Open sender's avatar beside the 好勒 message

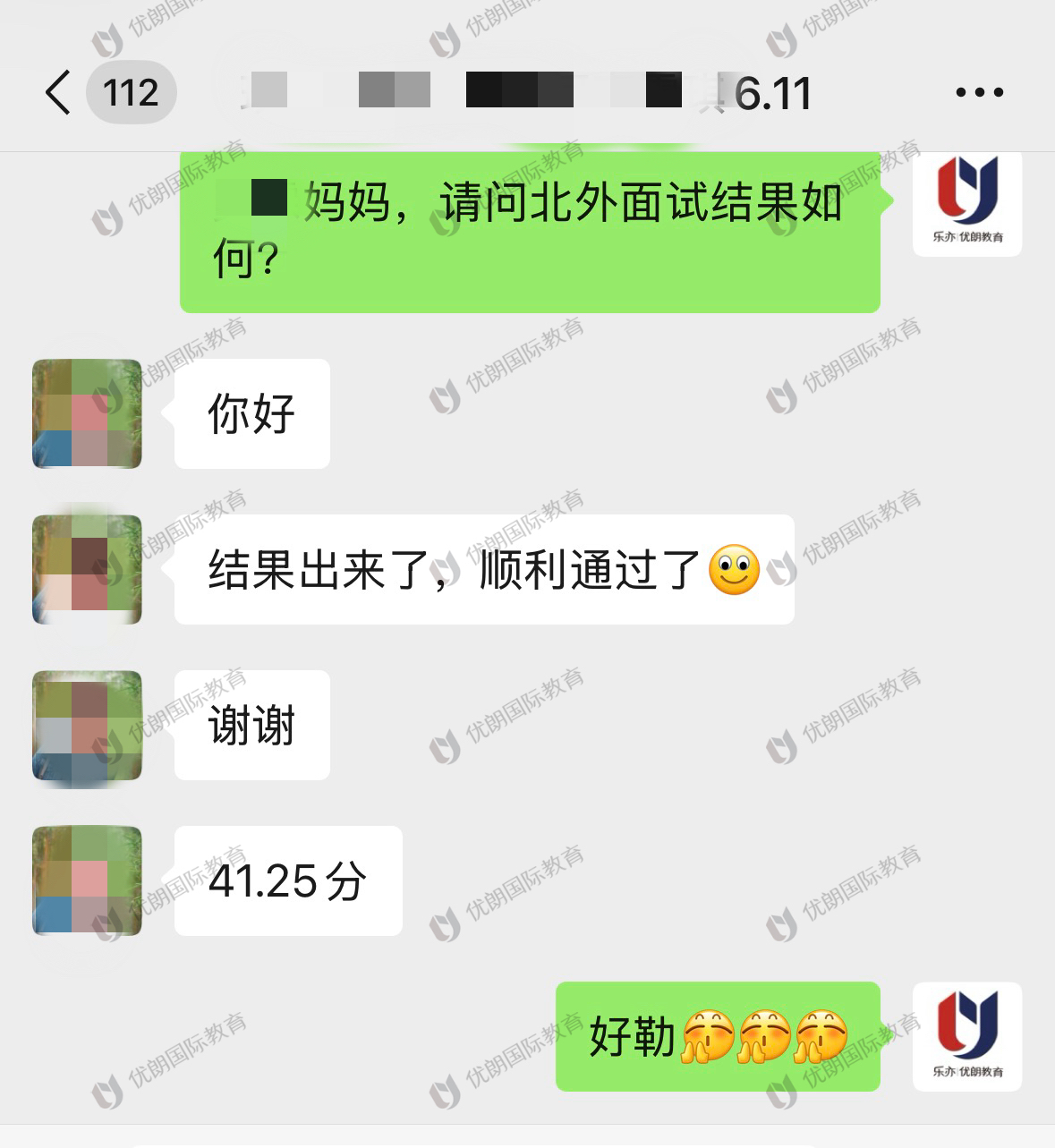point(967,1036)
